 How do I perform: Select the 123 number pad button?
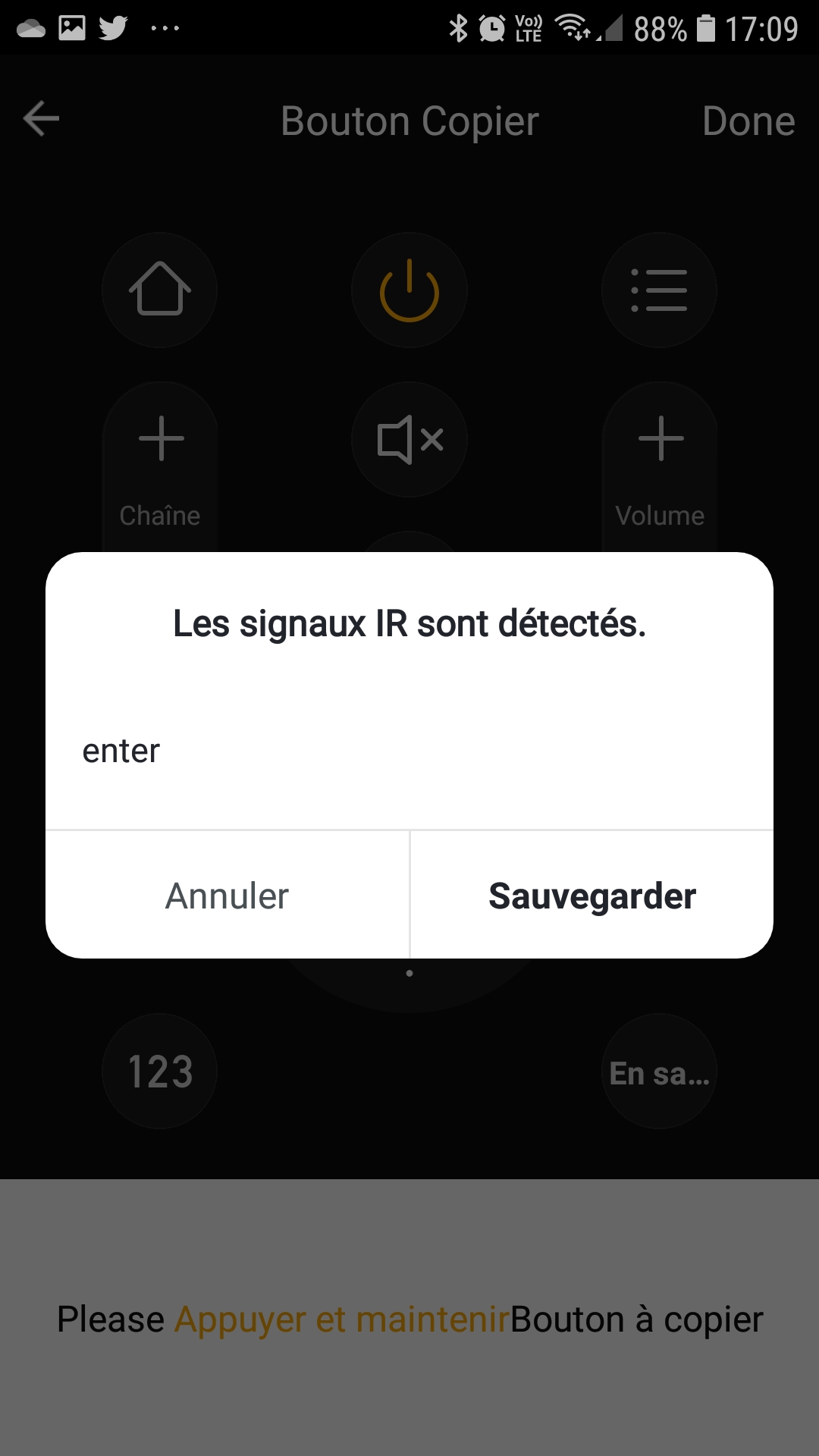[160, 1071]
